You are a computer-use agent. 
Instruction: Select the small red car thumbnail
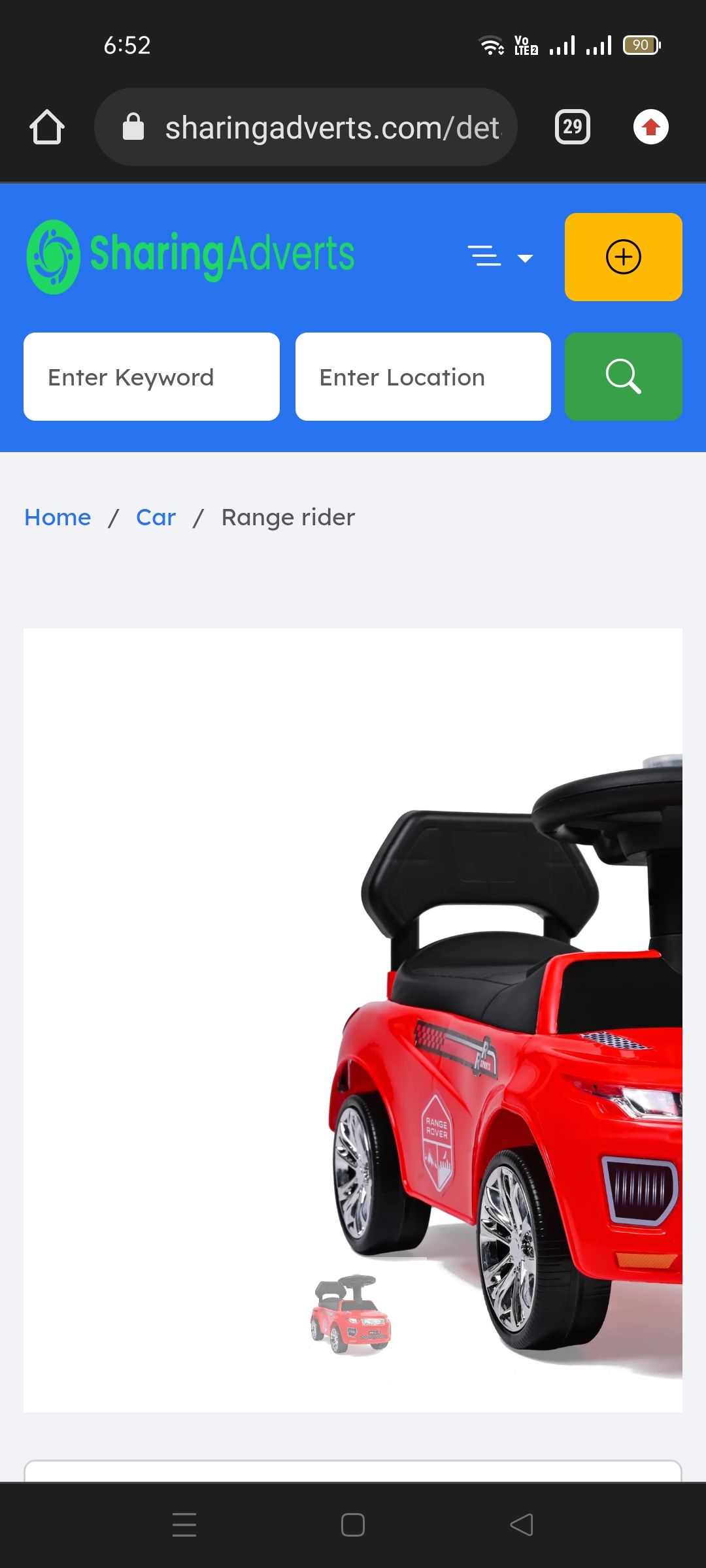pyautogui.click(x=350, y=1315)
